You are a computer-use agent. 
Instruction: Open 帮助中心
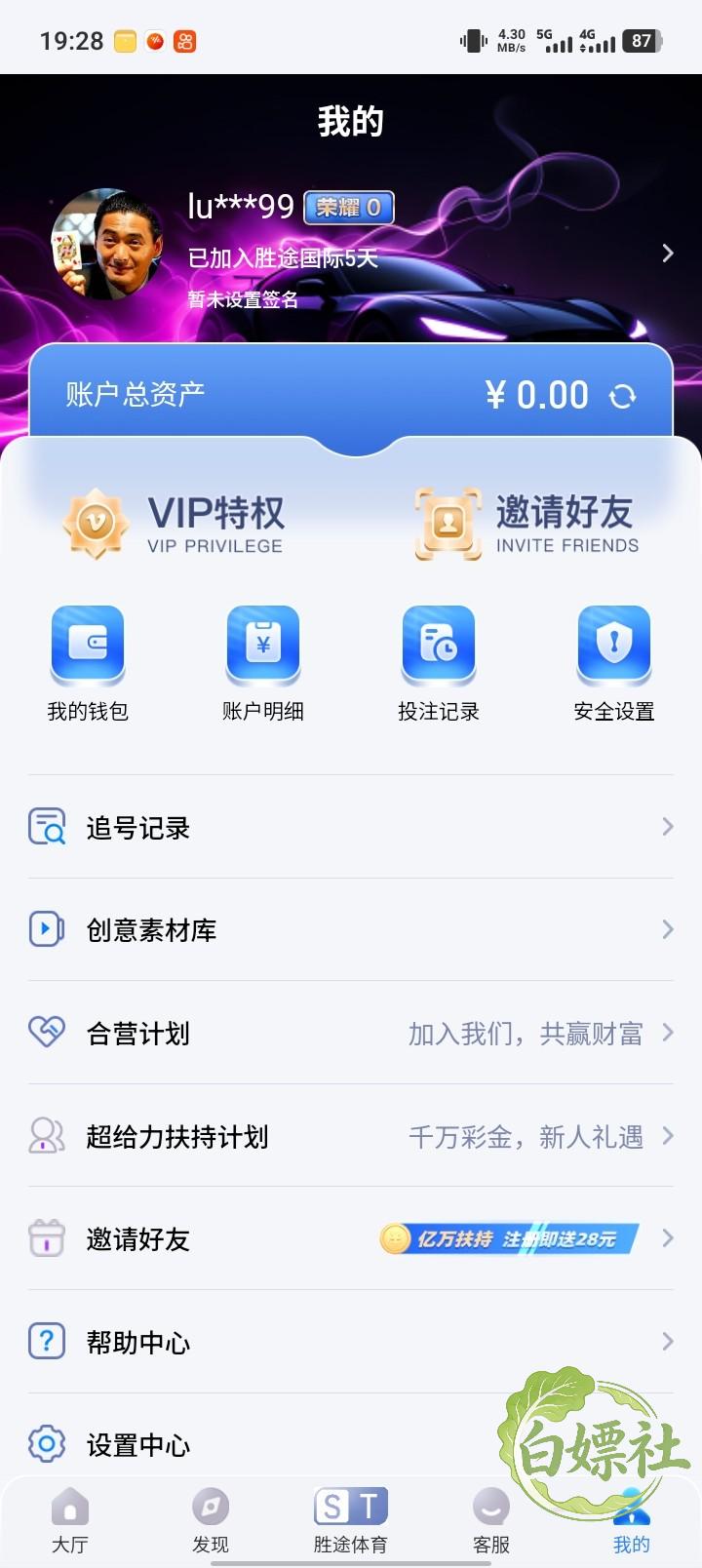[351, 1342]
